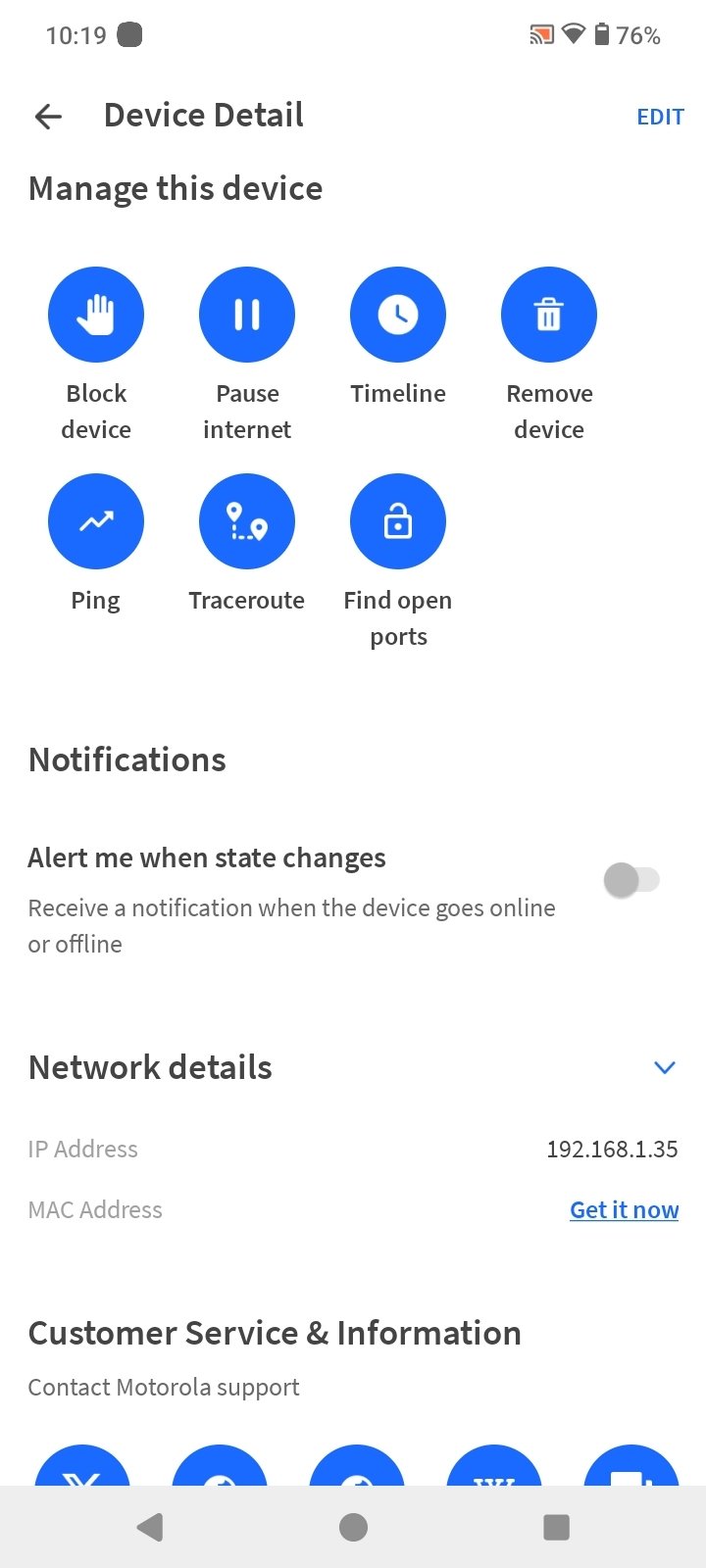Tap the chevron next to Network details
Viewport: 706px width, 1568px height.
[x=664, y=1067]
